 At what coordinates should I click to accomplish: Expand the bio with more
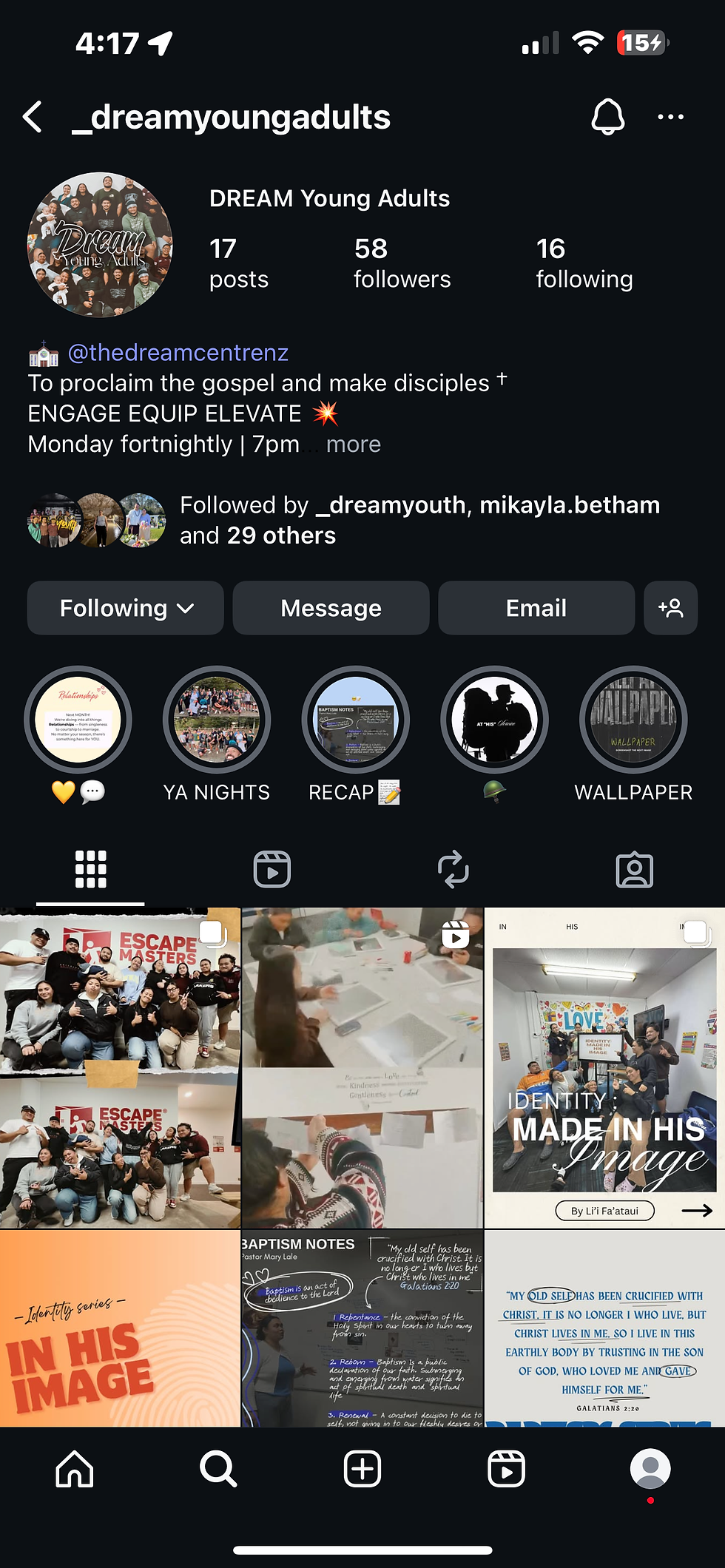coord(354,445)
